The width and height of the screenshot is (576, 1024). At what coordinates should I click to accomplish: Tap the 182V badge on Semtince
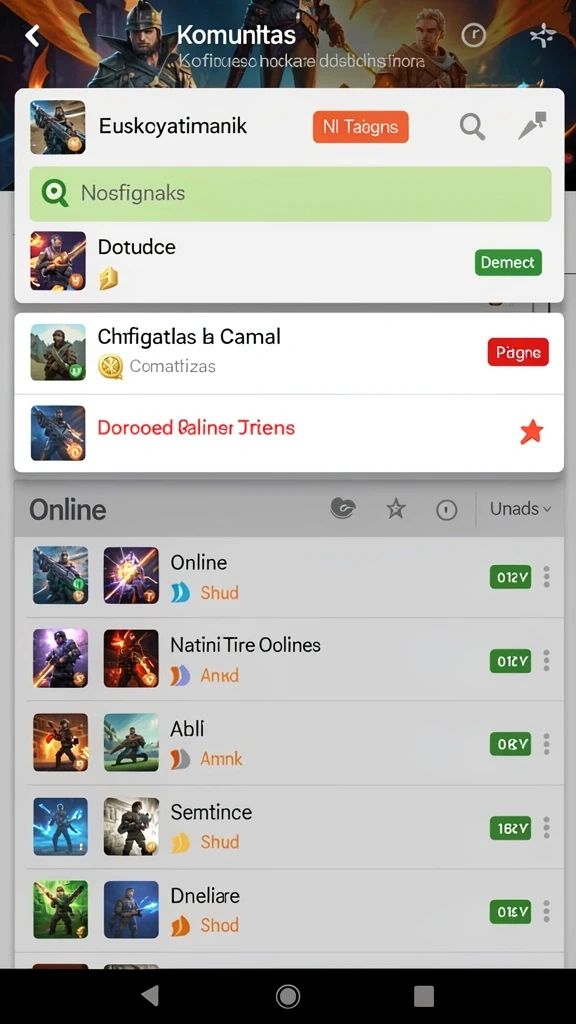[510, 827]
